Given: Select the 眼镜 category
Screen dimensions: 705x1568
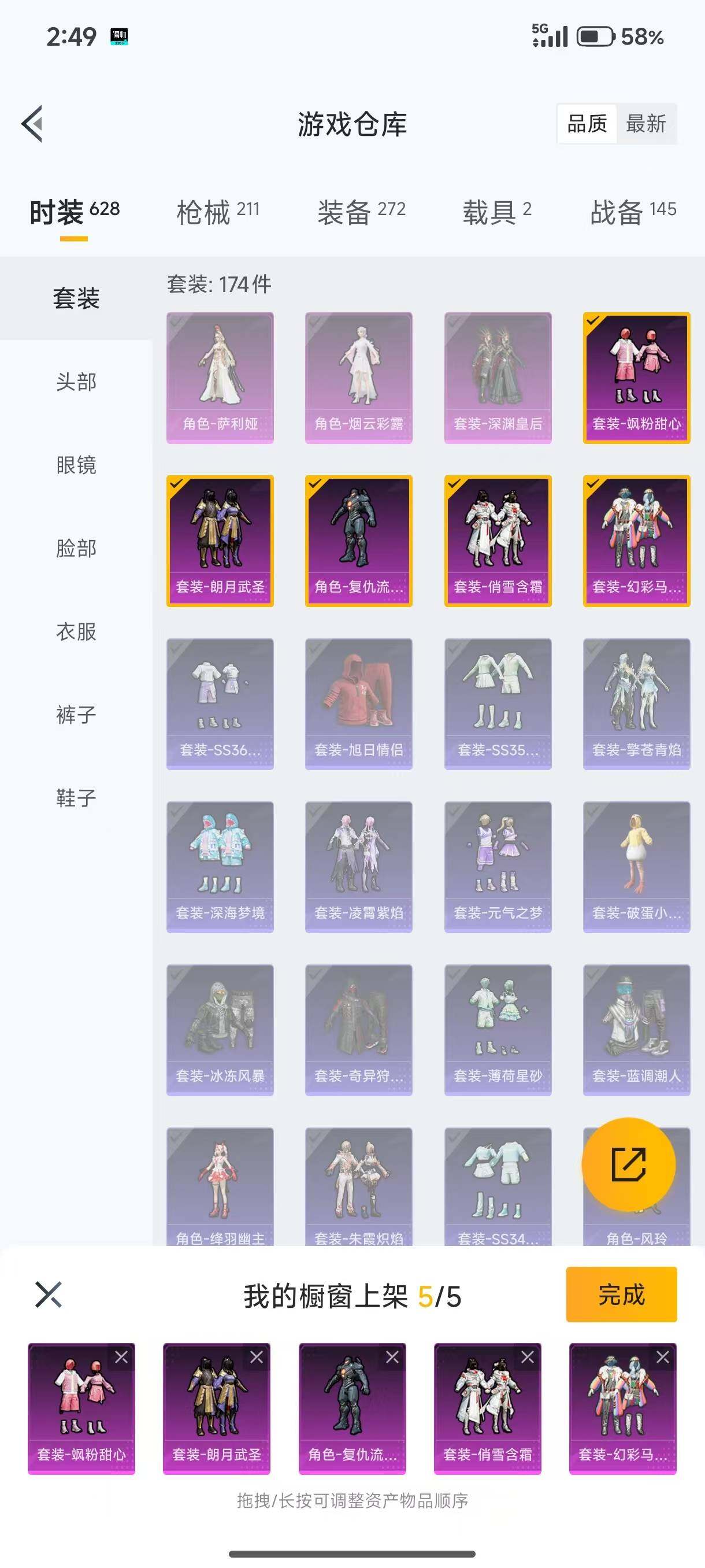Looking at the screenshot, I should coord(76,465).
